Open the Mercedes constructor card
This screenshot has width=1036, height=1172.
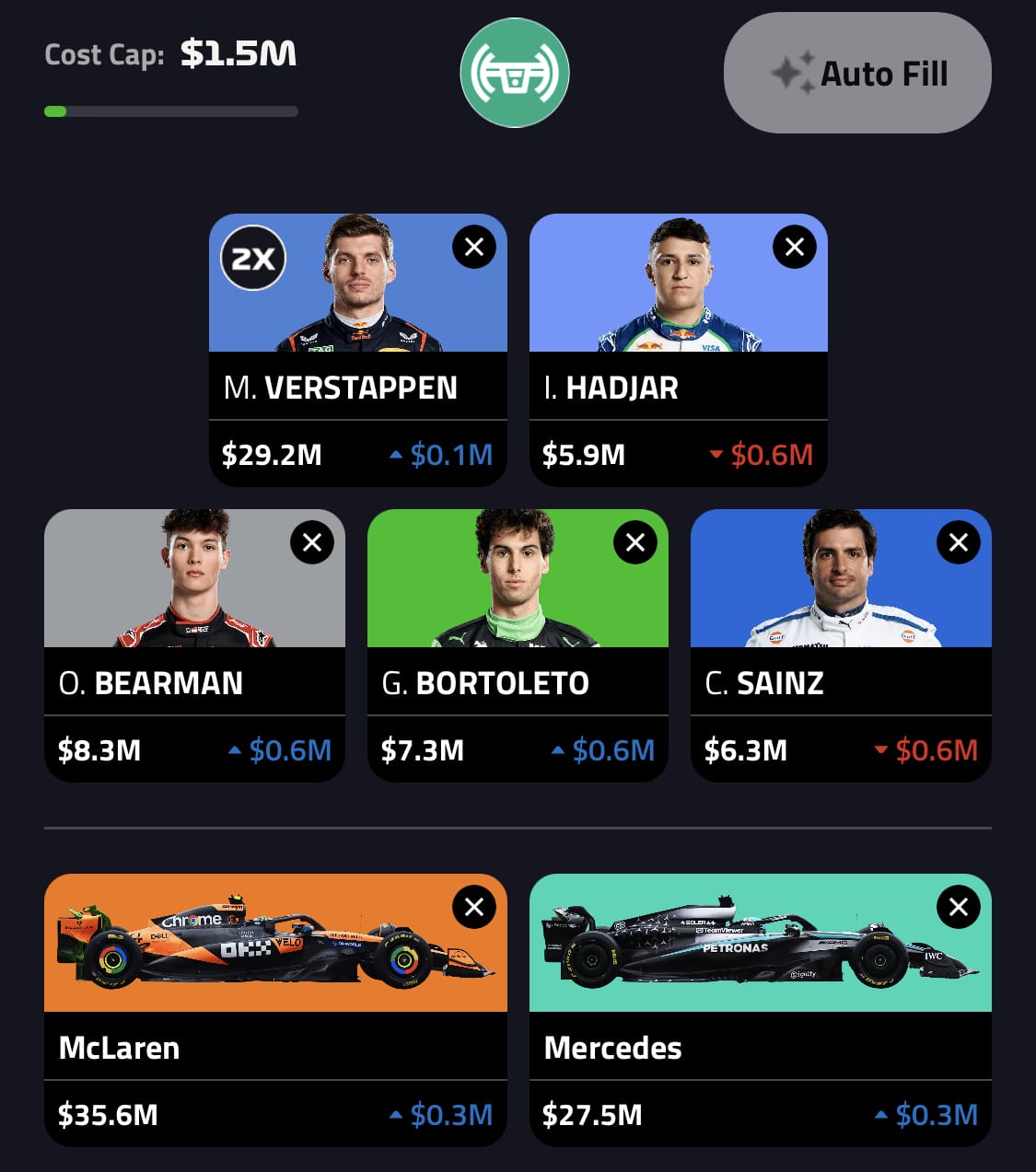(x=760, y=1048)
